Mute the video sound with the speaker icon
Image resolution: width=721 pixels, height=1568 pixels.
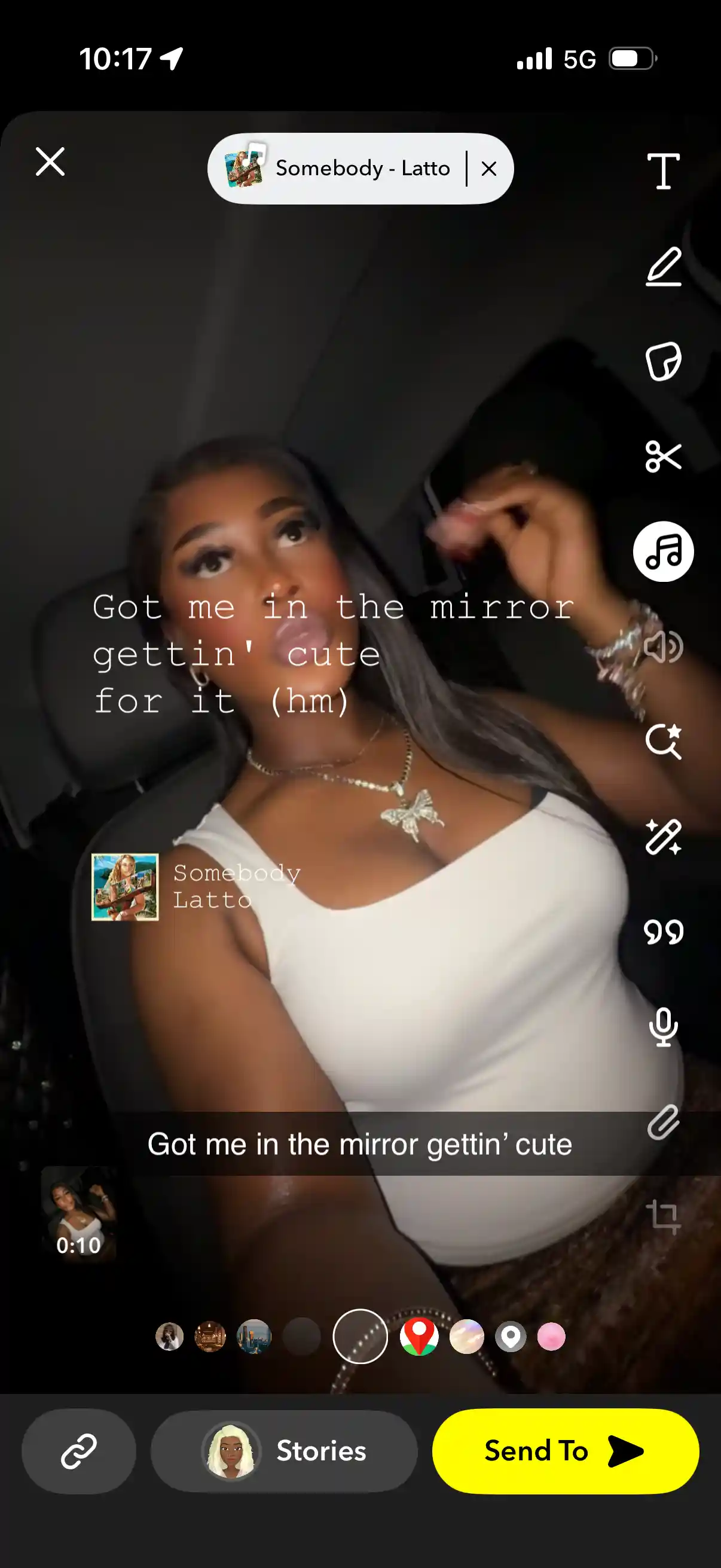(663, 646)
